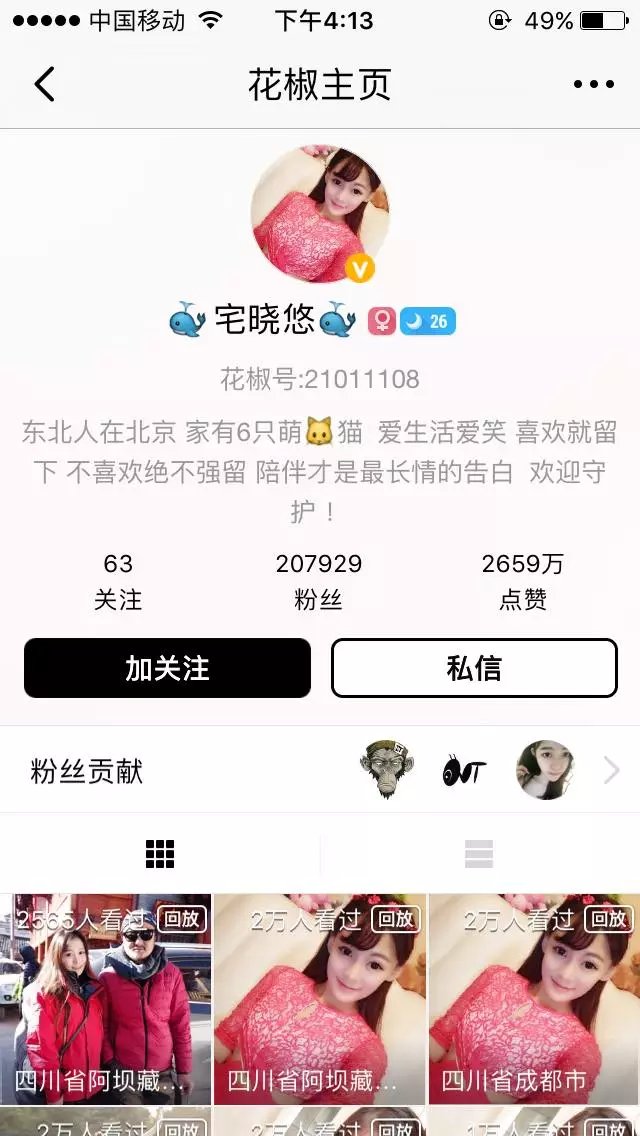
Task: Go back using the top-left arrow
Action: (x=44, y=84)
